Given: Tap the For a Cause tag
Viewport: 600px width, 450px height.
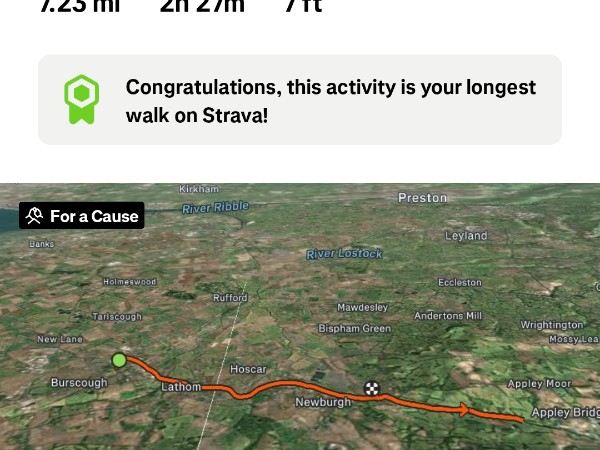Looking at the screenshot, I should coord(82,216).
